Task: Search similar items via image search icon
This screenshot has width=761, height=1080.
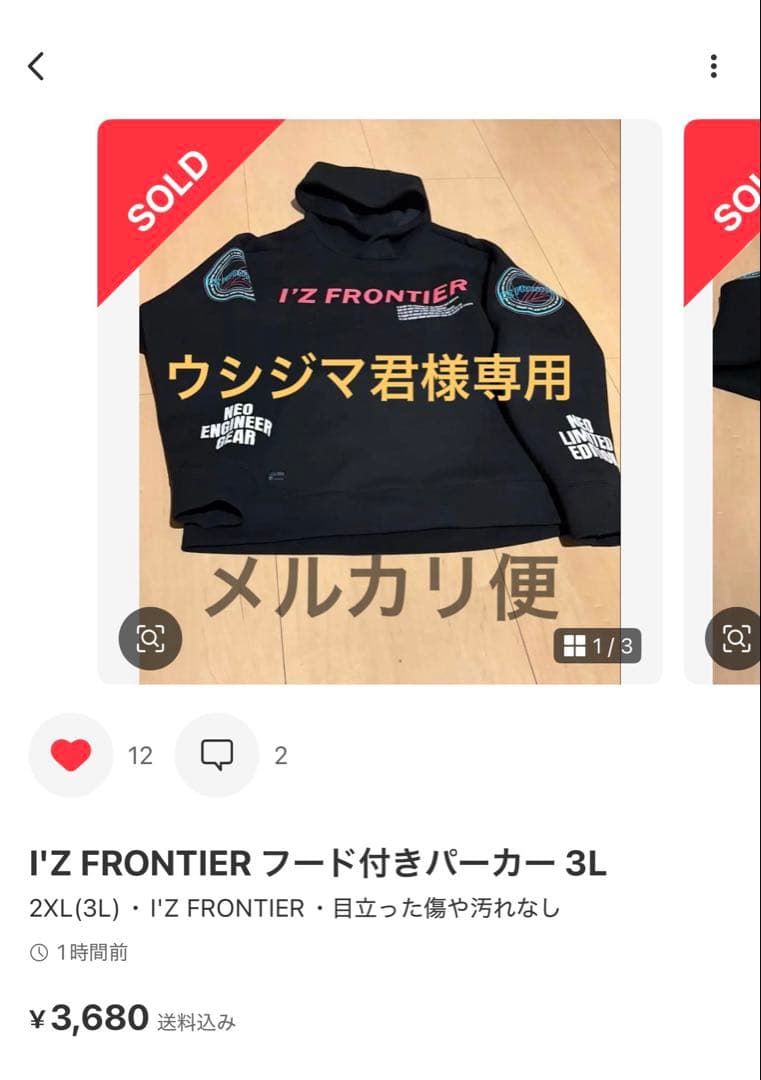Action: click(x=150, y=637)
